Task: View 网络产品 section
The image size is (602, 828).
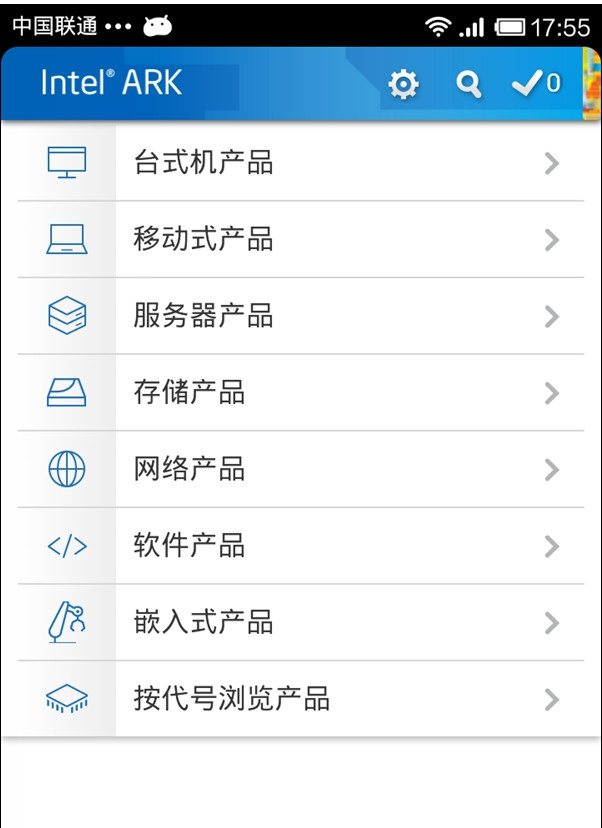Action: point(301,470)
